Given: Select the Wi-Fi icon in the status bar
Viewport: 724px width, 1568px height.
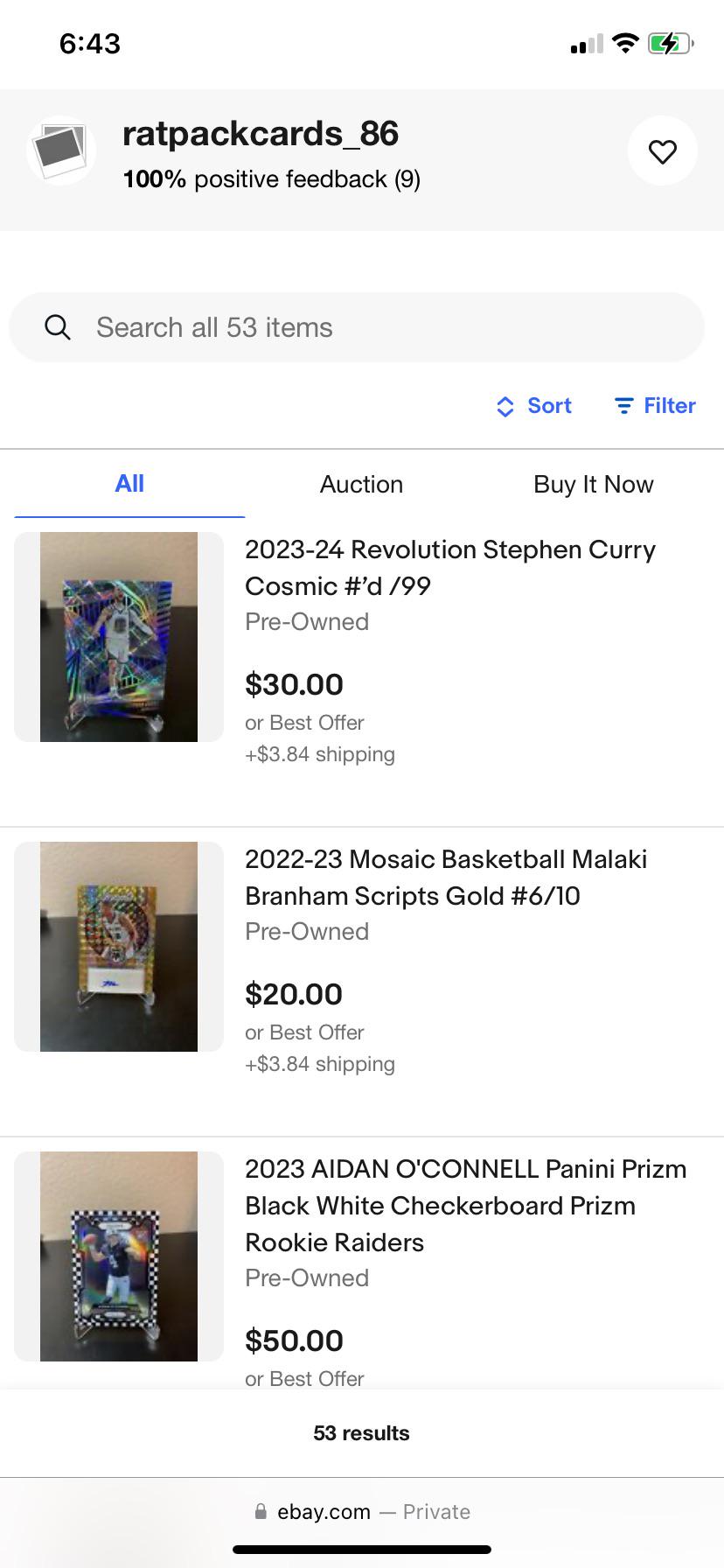Looking at the screenshot, I should pos(624,42).
